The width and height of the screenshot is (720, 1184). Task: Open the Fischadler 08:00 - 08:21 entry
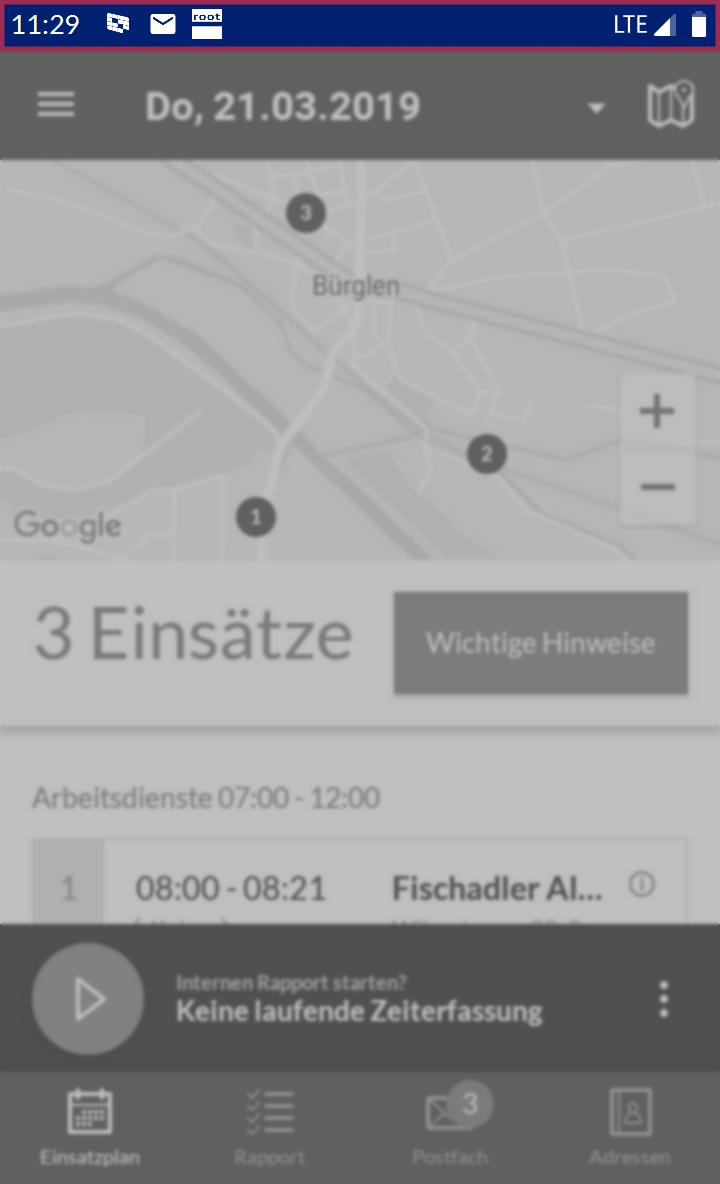point(359,881)
